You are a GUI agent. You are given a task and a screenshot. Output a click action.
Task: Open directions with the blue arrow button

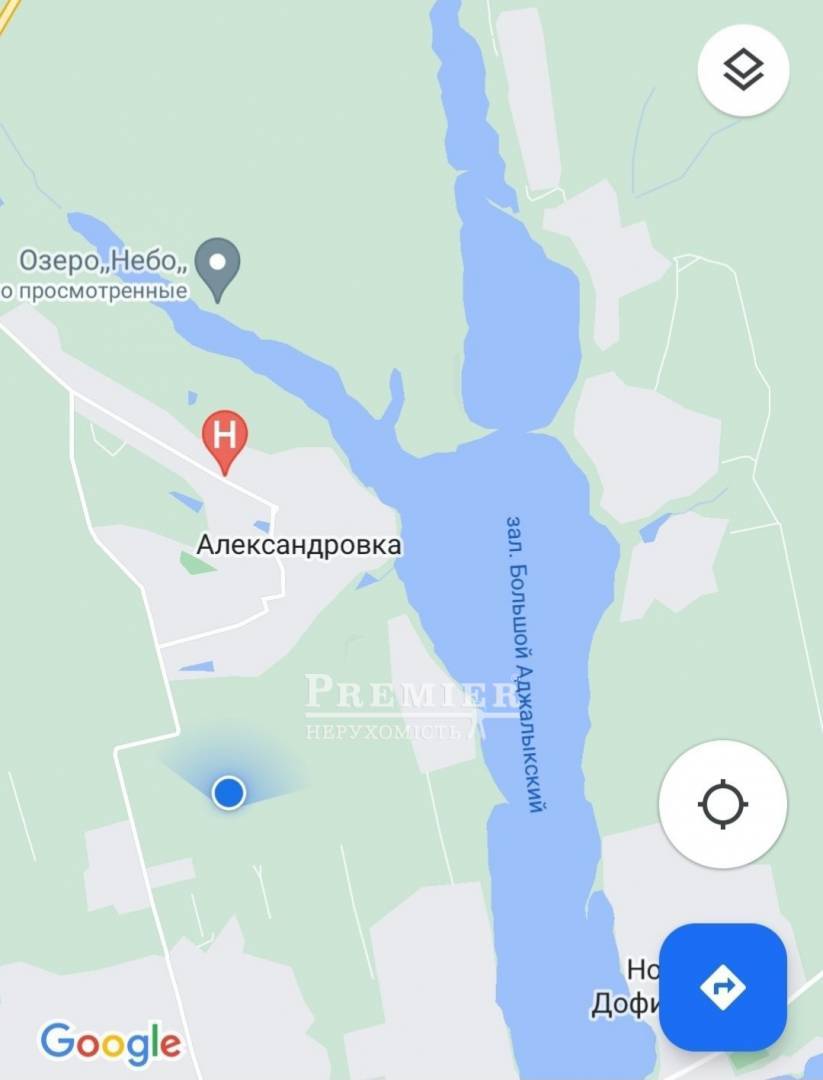[723, 987]
